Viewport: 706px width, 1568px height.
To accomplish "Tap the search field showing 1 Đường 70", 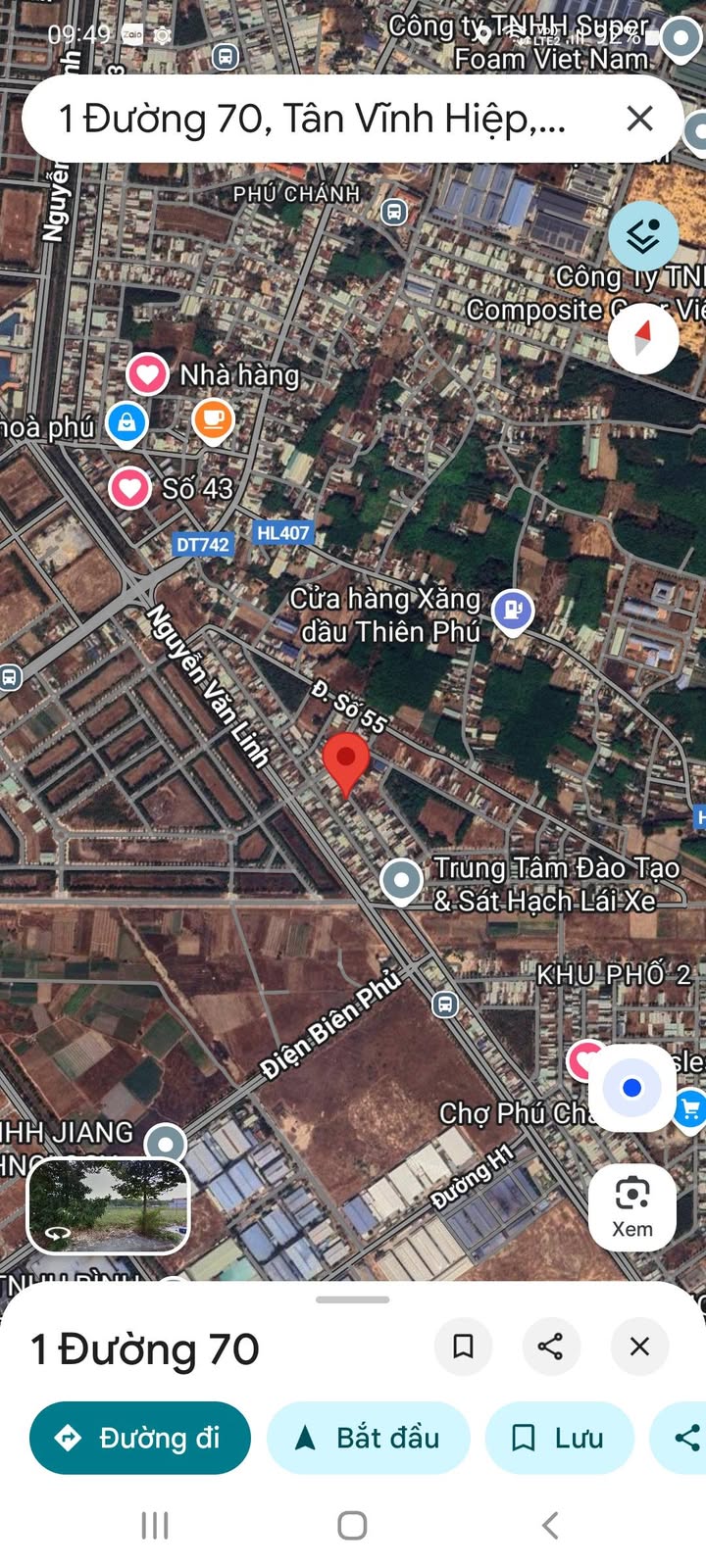I will click(x=314, y=119).
